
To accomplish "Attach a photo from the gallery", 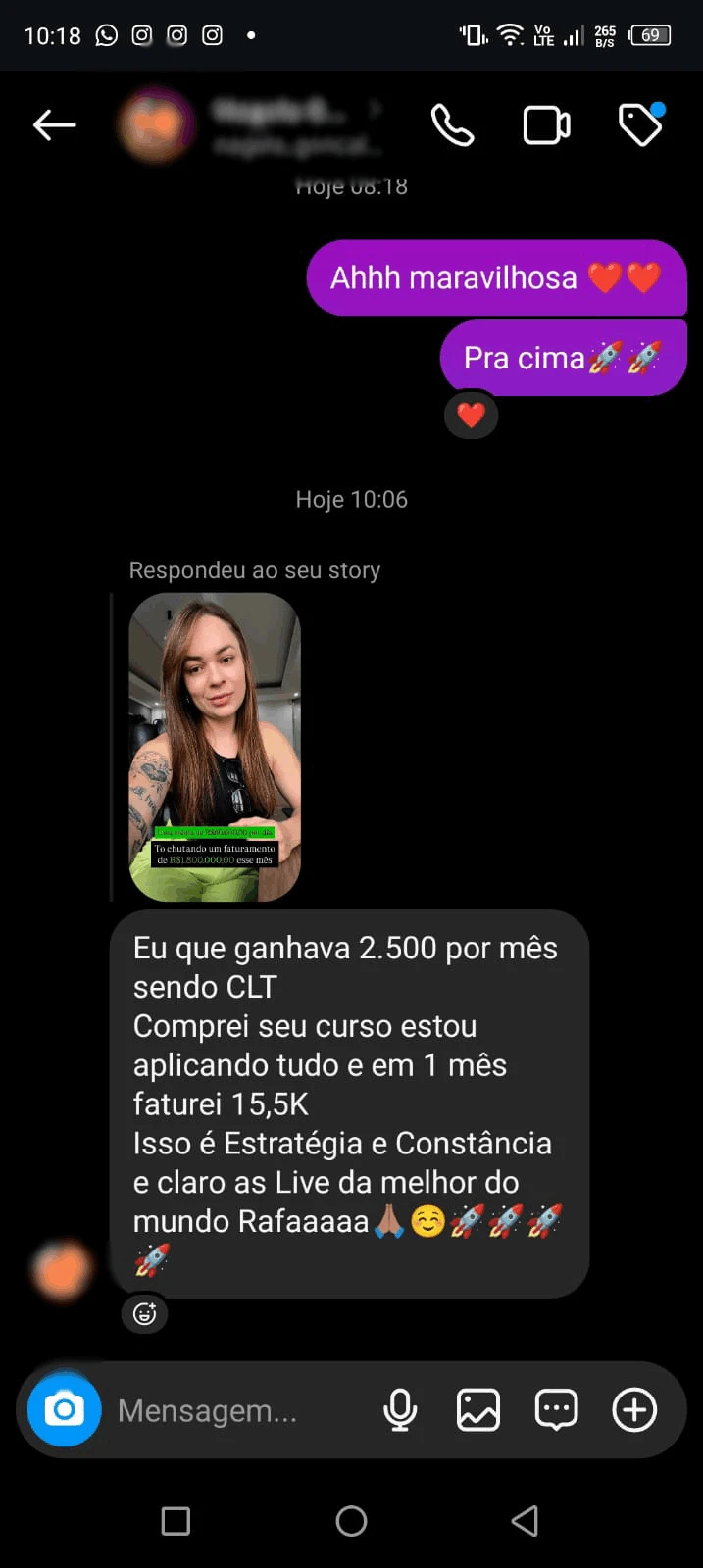I will point(478,1410).
